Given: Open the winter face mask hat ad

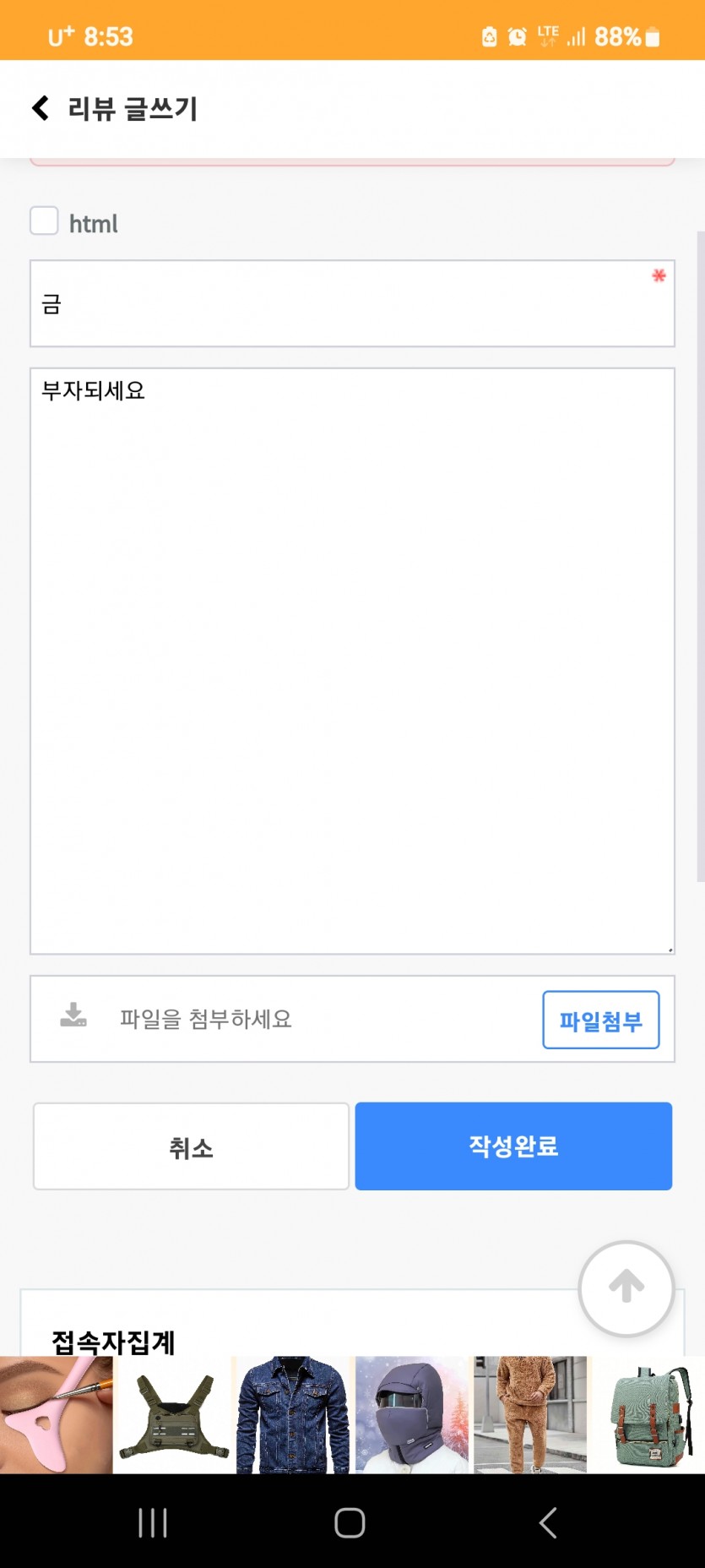Looking at the screenshot, I should (412, 1415).
